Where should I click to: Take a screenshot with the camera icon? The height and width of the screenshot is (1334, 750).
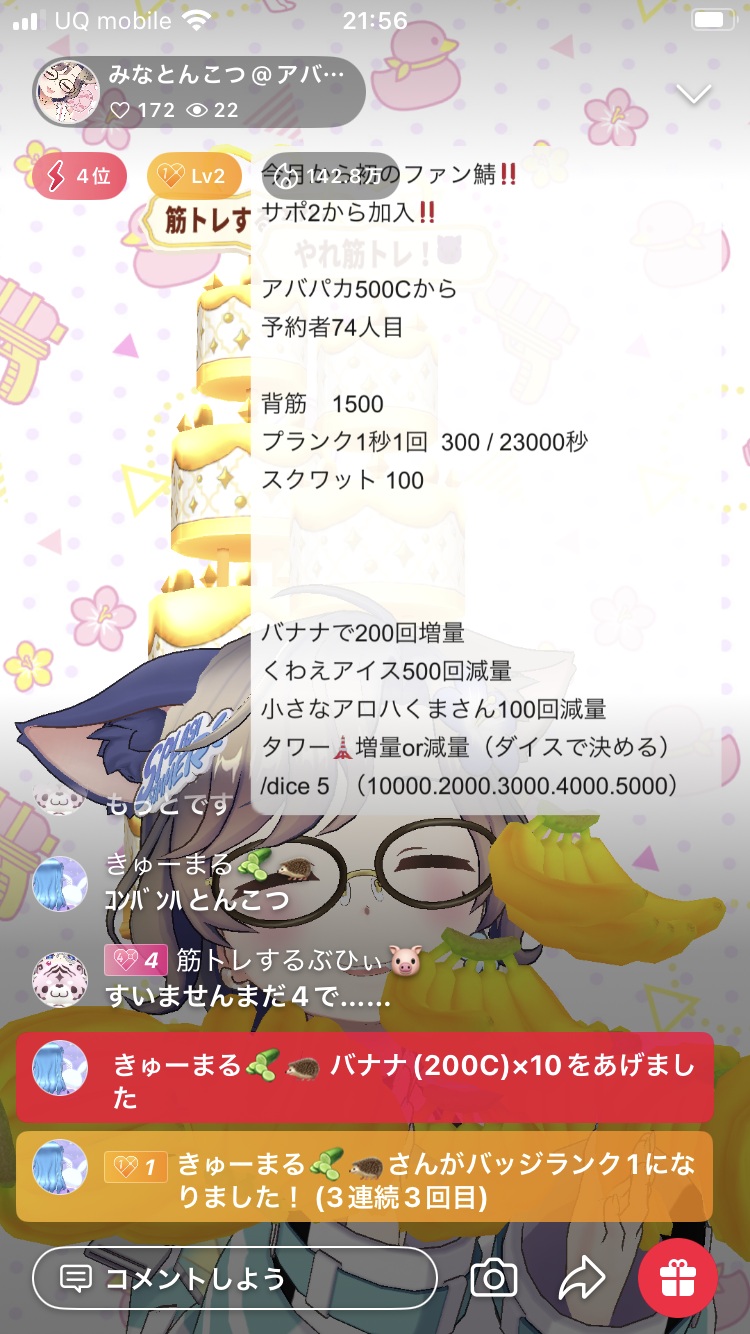[x=493, y=1278]
